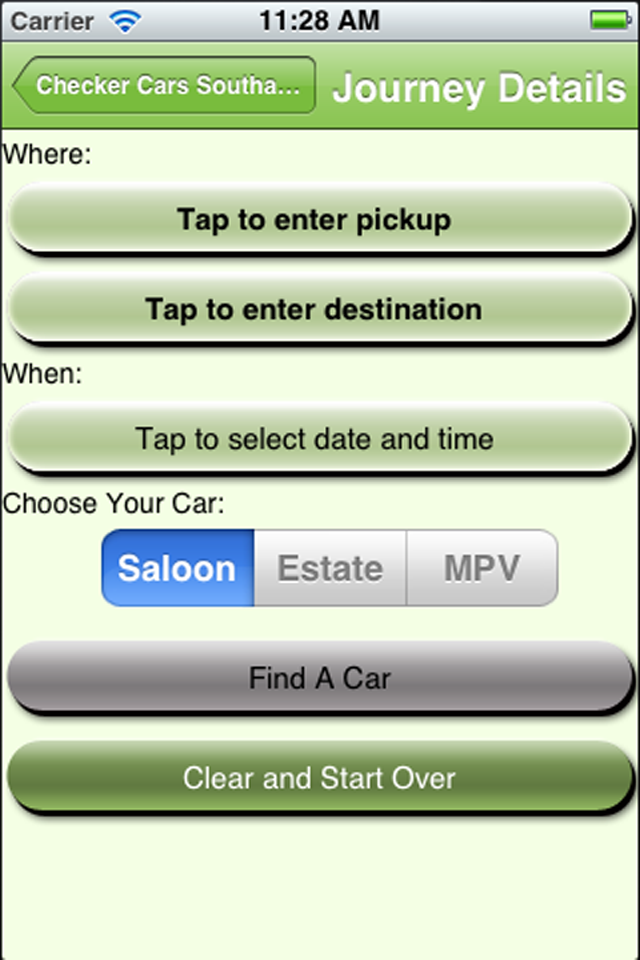Select MPV as your car
The image size is (640, 960).
[482, 568]
